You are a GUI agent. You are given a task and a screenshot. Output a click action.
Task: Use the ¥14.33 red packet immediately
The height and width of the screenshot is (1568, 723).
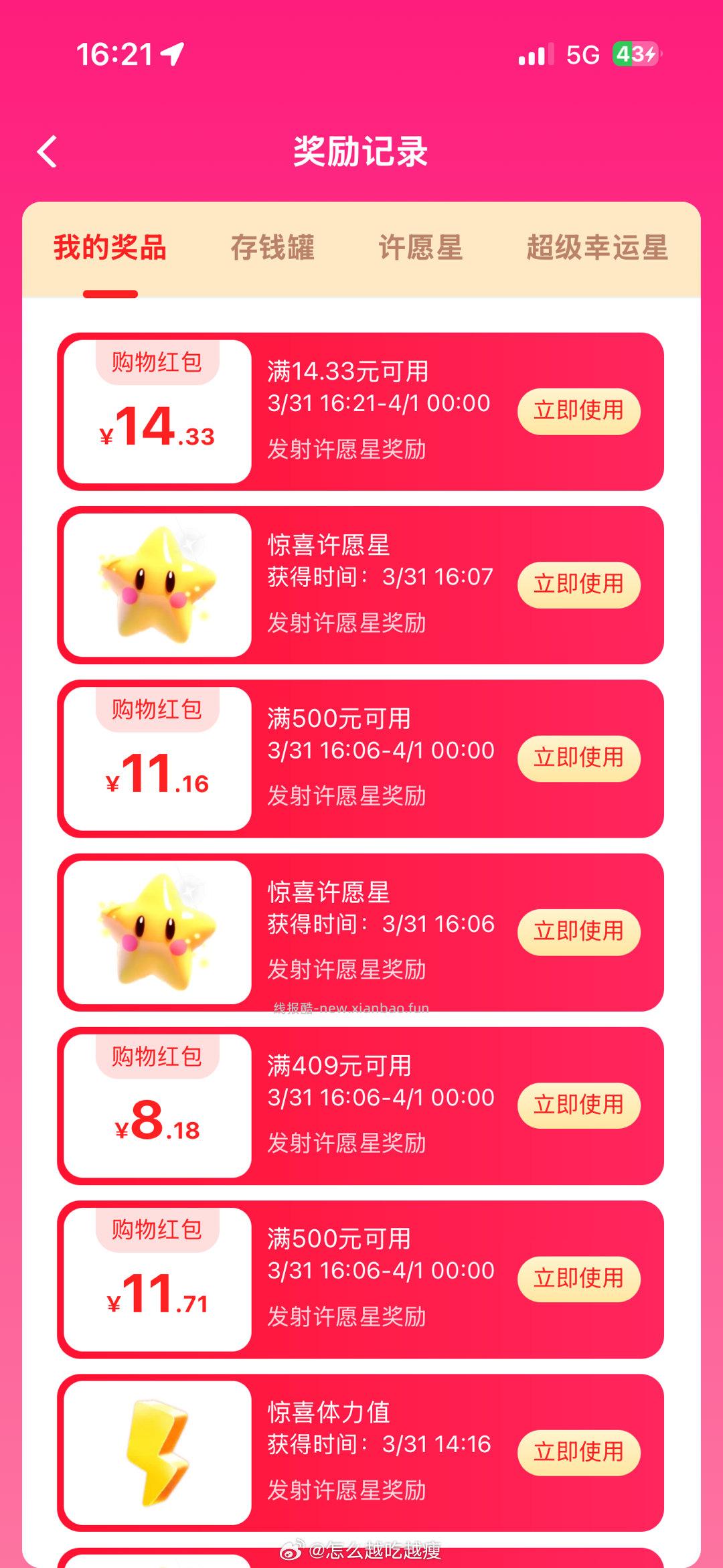[x=578, y=412]
